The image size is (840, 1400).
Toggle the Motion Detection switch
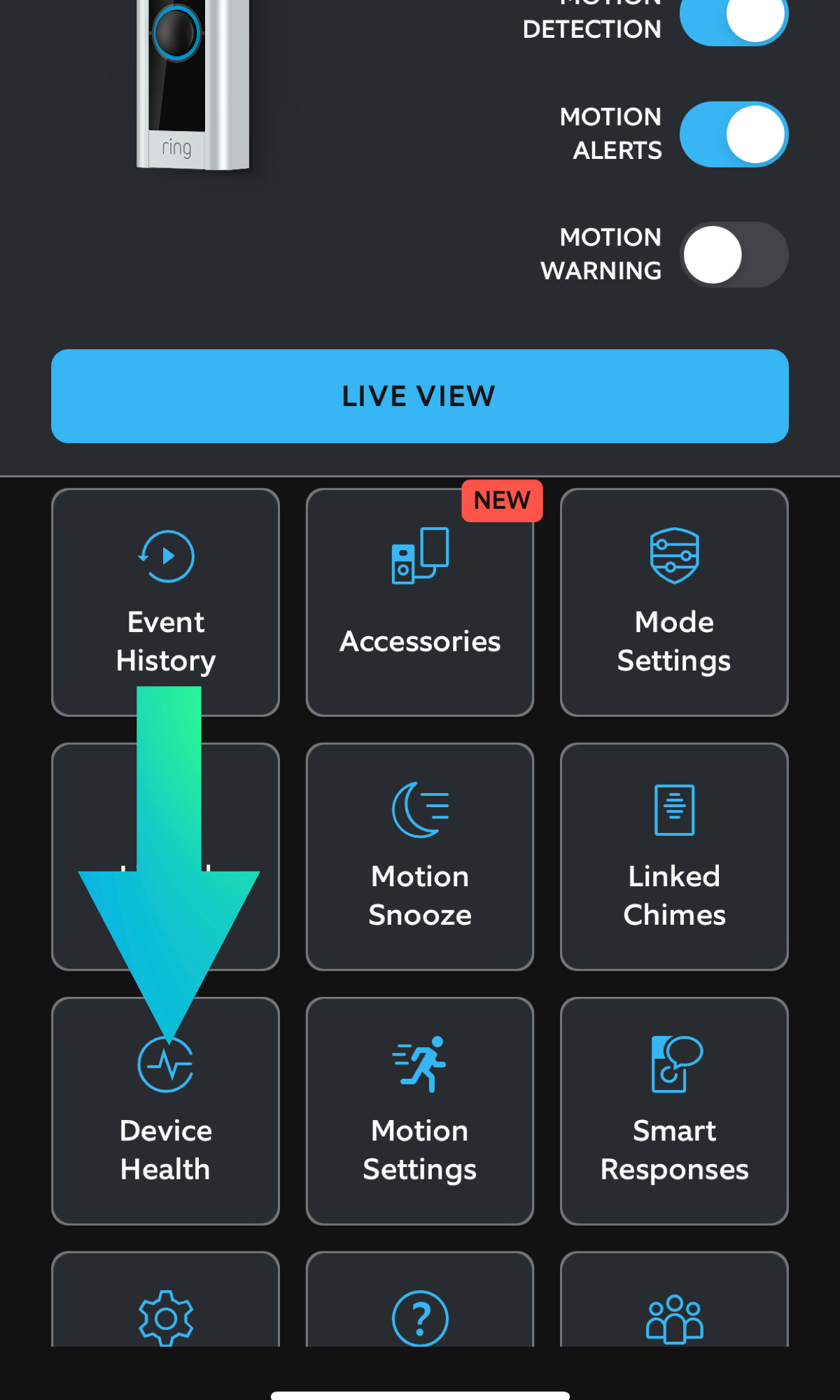[734, 20]
